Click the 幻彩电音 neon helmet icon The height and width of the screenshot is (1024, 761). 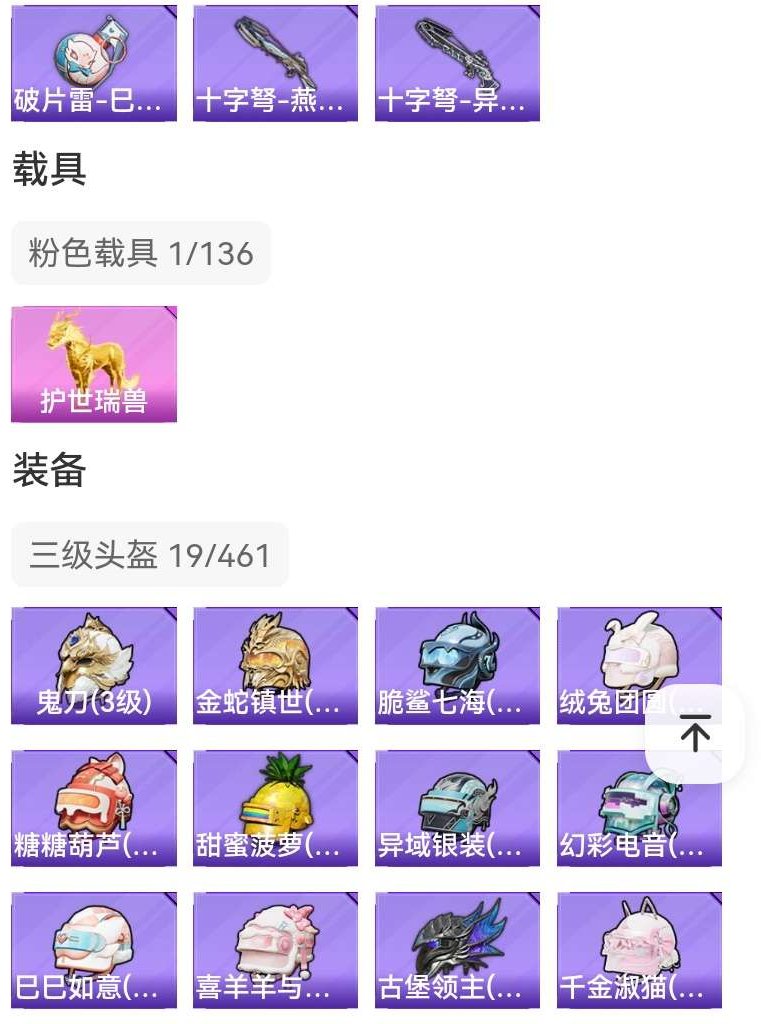(639, 807)
